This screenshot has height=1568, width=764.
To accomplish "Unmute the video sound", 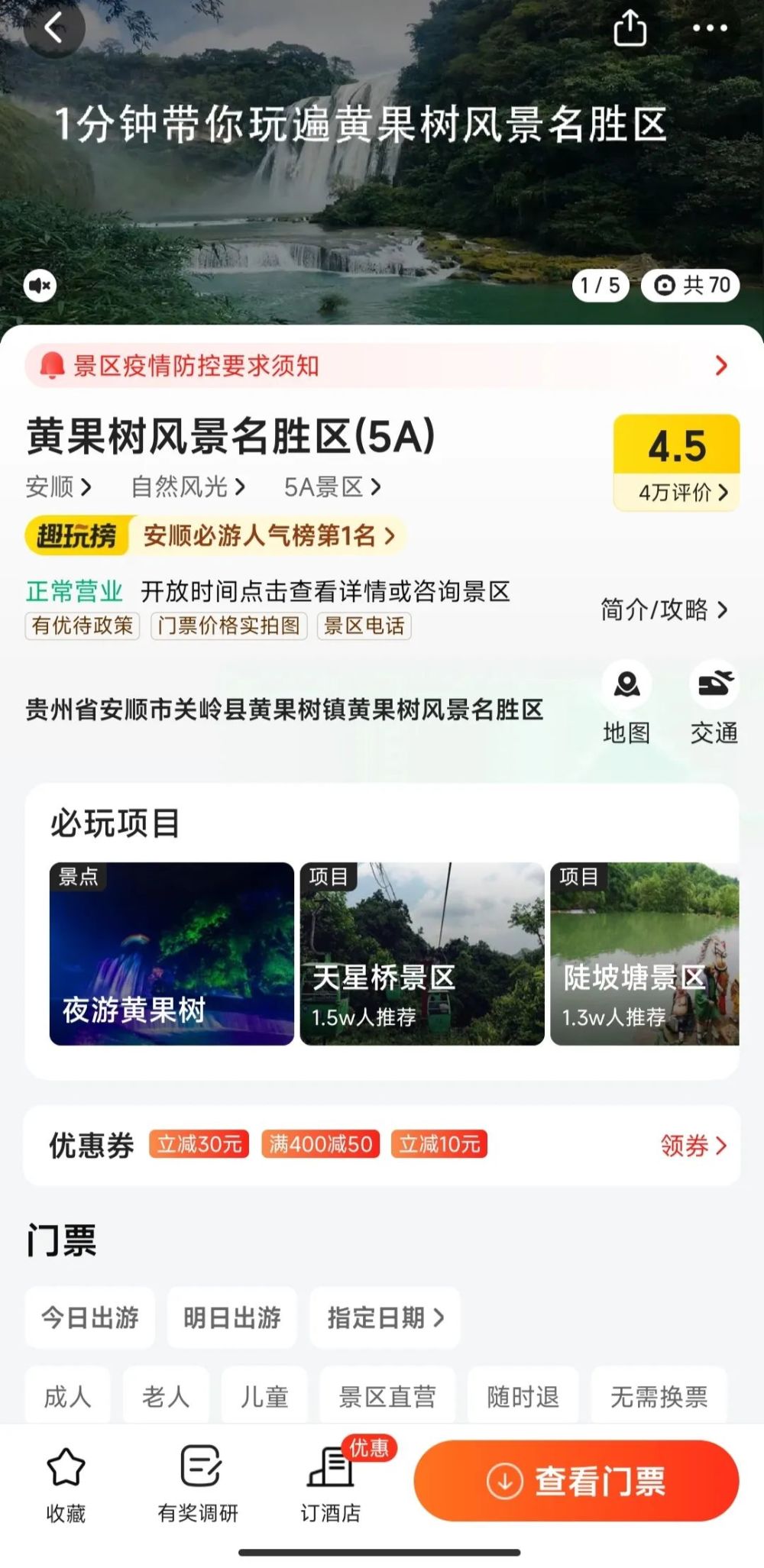I will (x=40, y=286).
